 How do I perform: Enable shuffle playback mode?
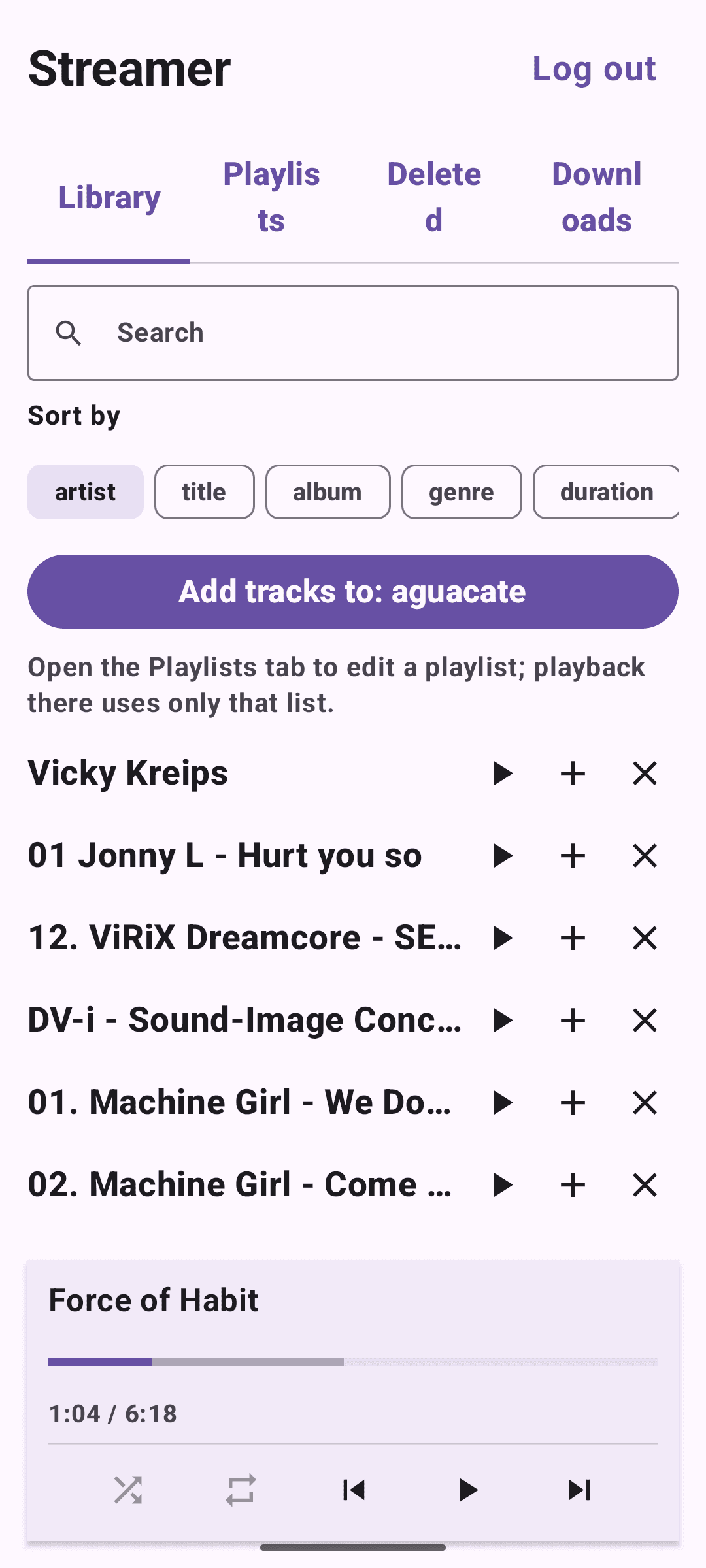point(128,1490)
